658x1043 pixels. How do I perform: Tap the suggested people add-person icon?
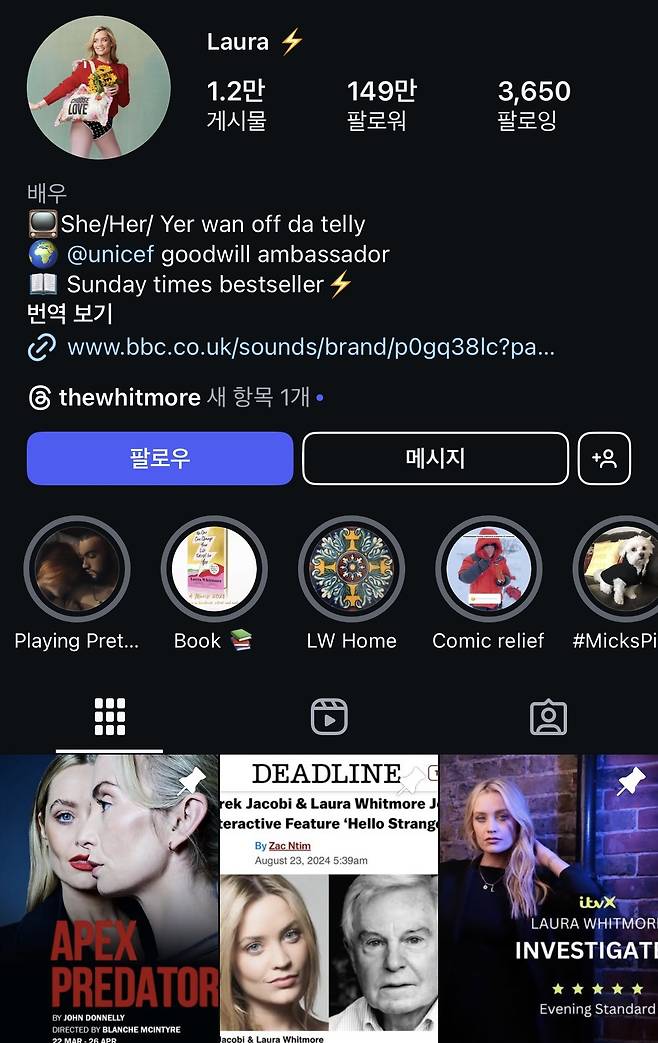tap(604, 458)
